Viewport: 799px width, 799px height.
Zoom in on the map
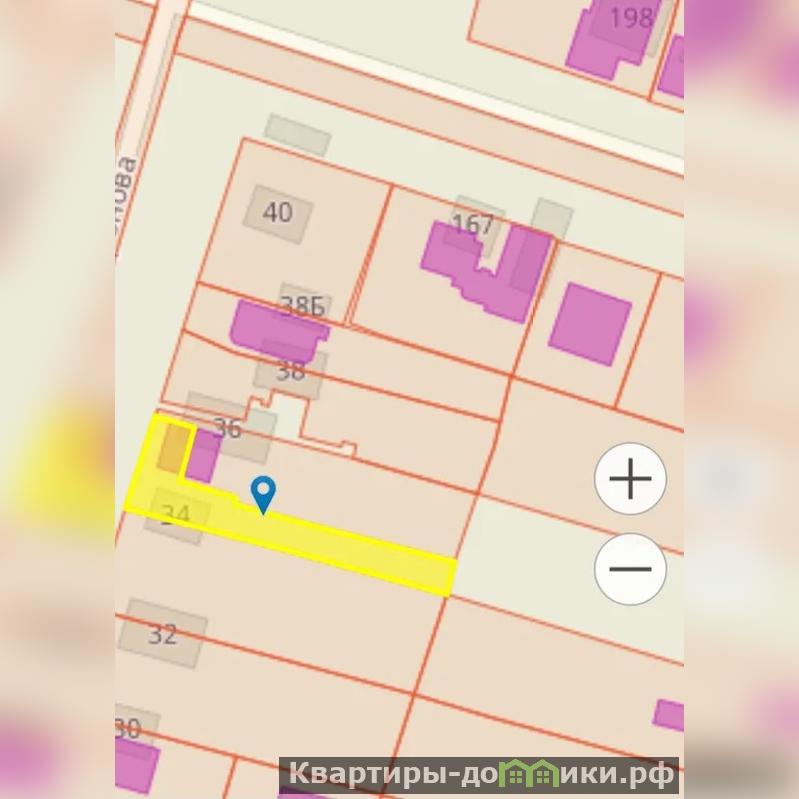(630, 480)
